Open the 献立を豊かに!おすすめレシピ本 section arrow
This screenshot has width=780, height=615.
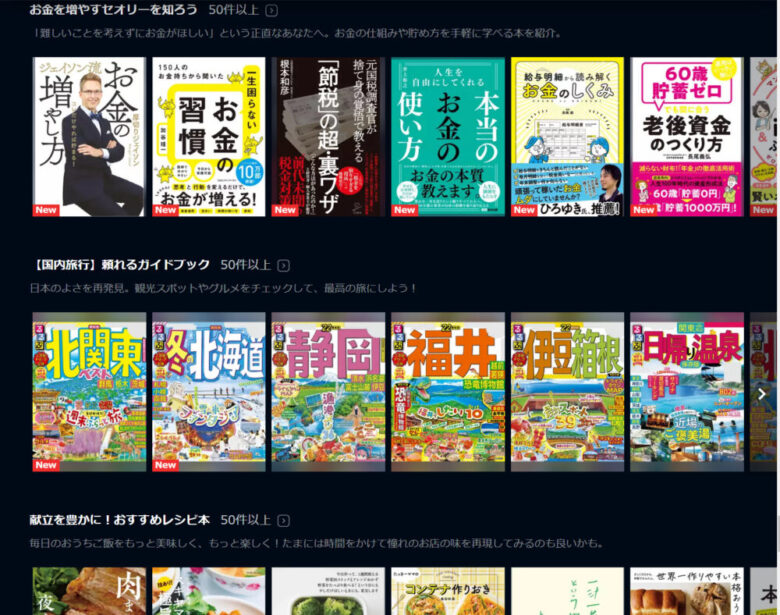tap(284, 521)
